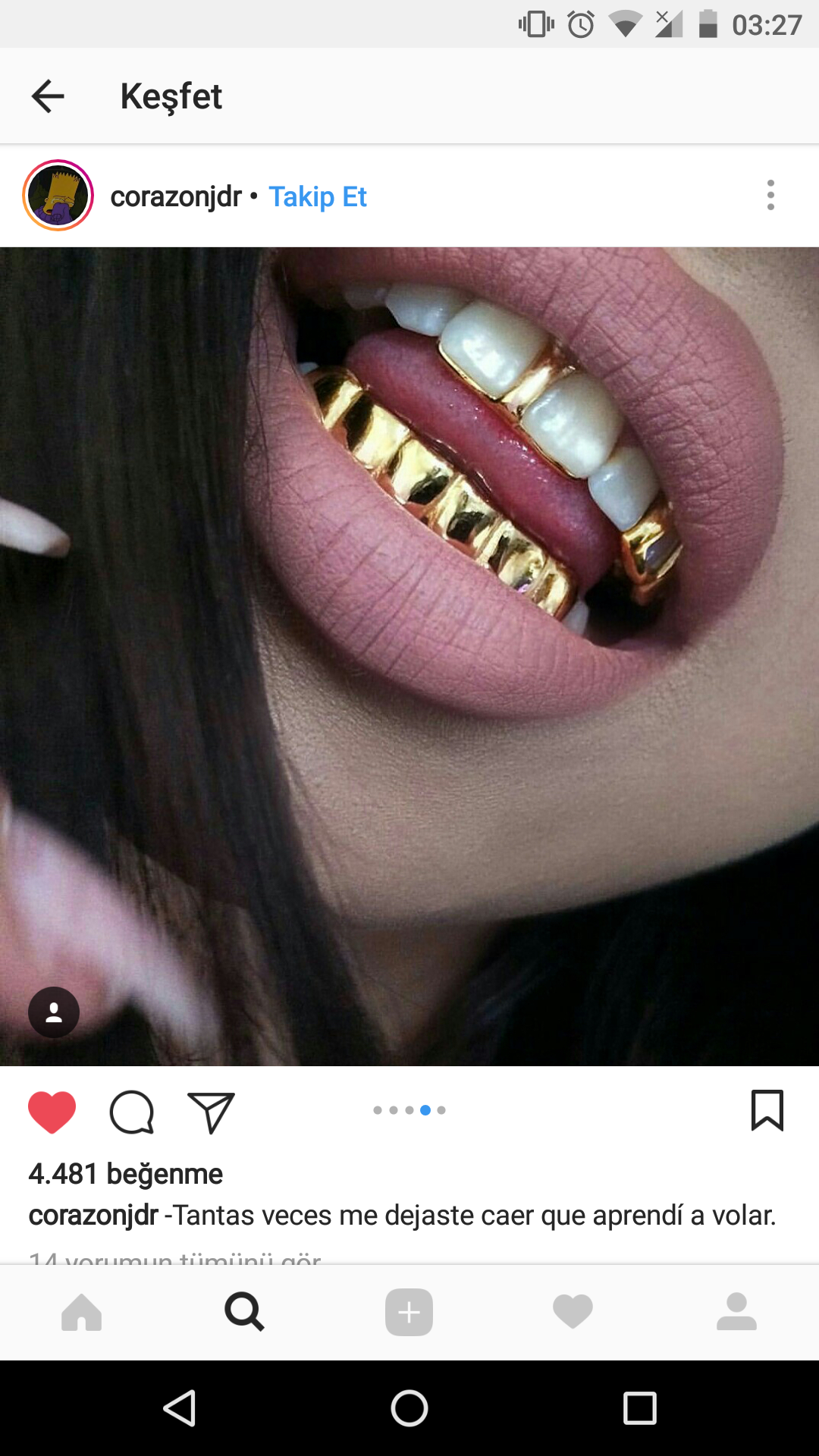The image size is (819, 1456).
Task: Share the post via the paper plane
Action: click(211, 1112)
